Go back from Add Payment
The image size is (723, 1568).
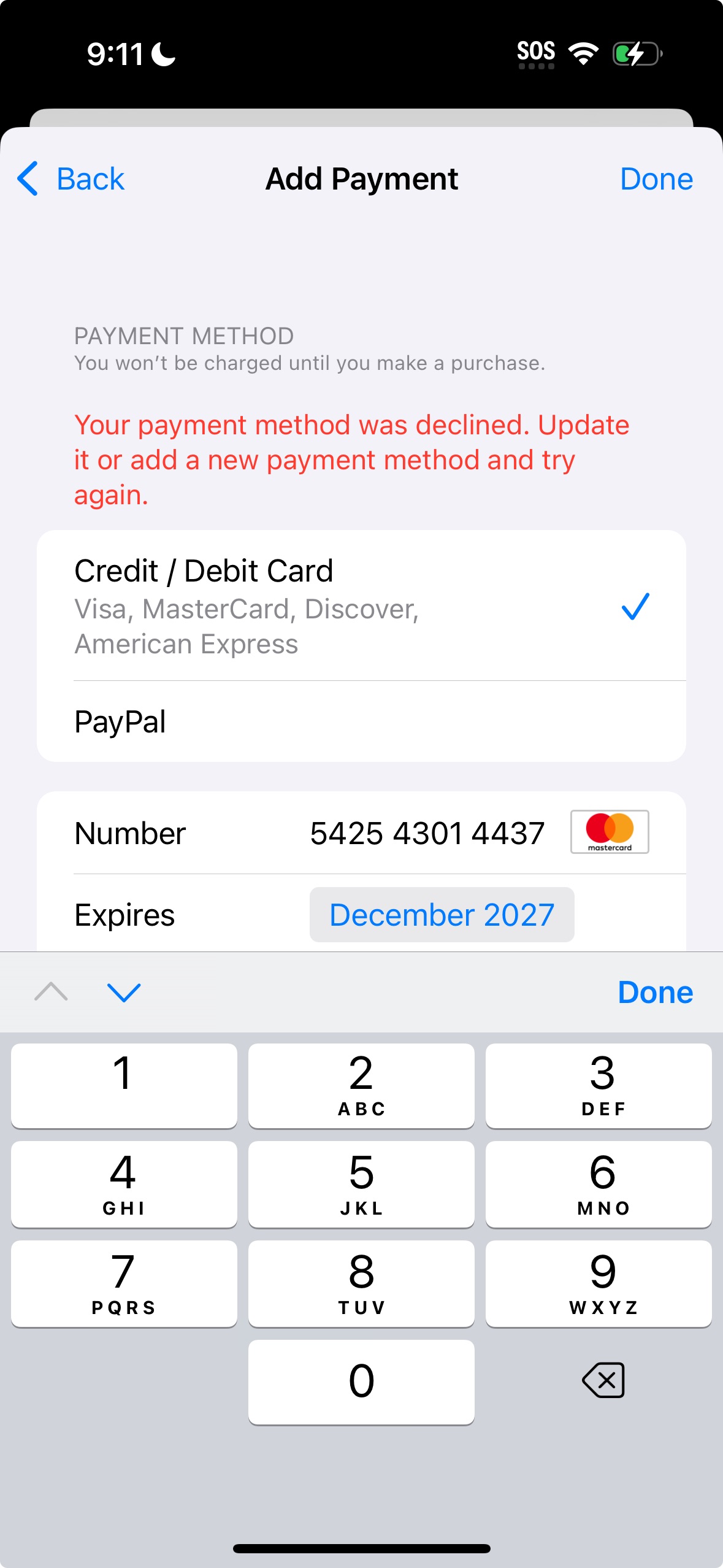pyautogui.click(x=71, y=179)
